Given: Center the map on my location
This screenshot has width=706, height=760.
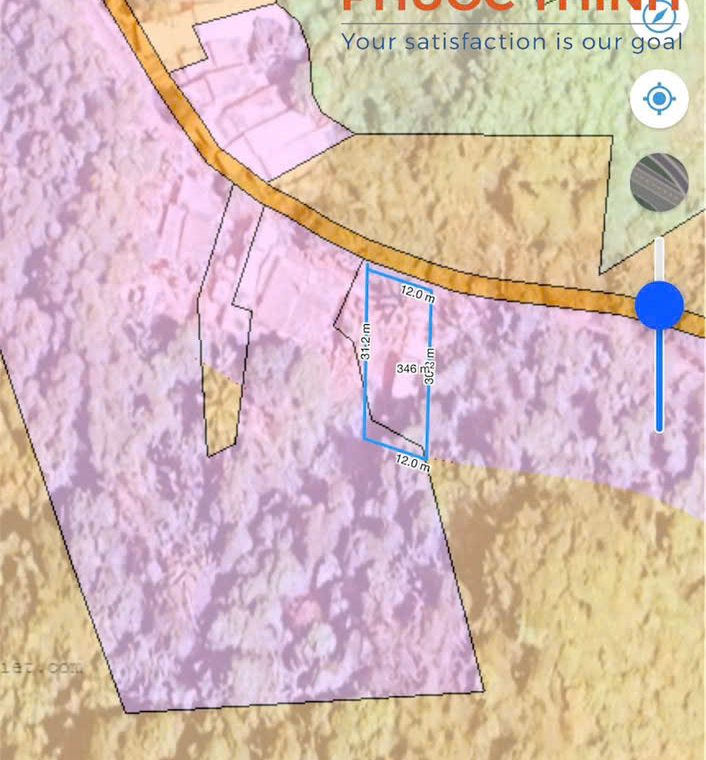Looking at the screenshot, I should click(659, 99).
